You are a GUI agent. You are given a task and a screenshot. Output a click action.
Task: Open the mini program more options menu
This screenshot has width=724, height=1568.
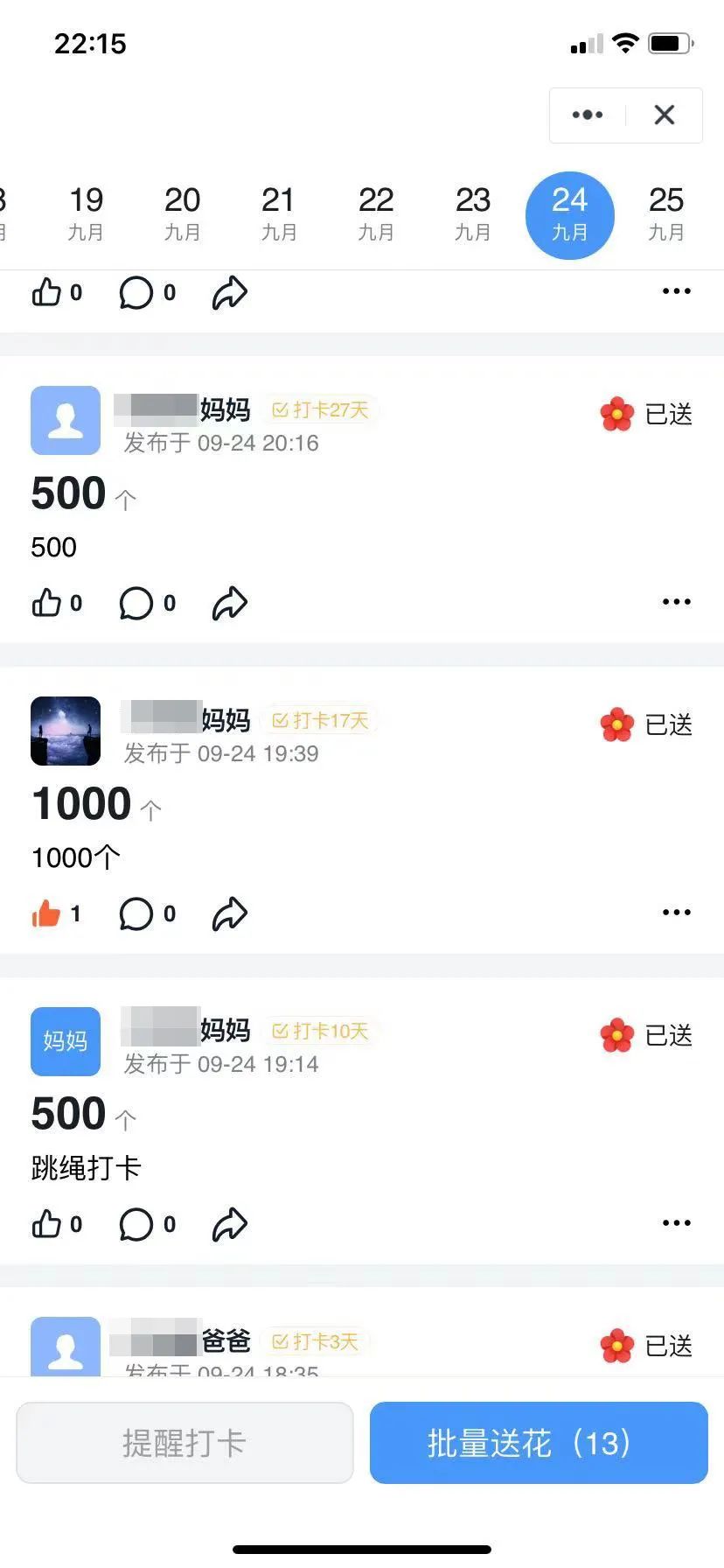tap(587, 115)
